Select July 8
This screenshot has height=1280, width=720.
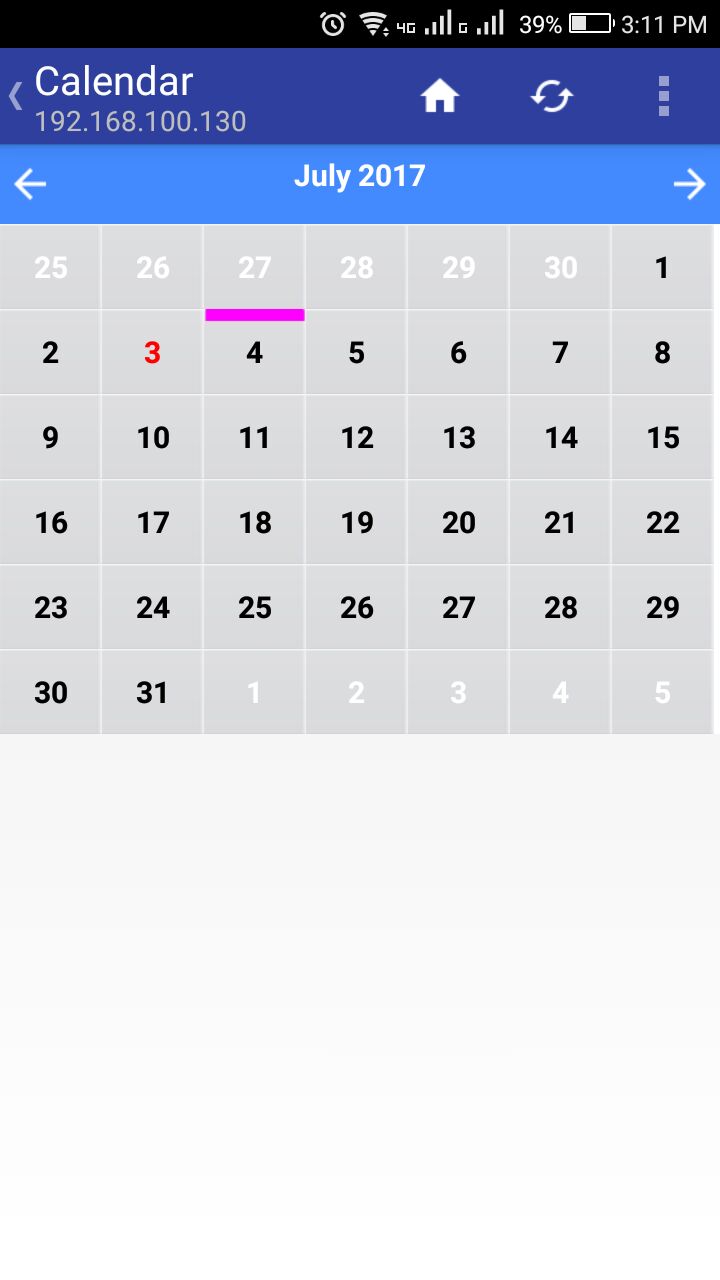tap(662, 353)
